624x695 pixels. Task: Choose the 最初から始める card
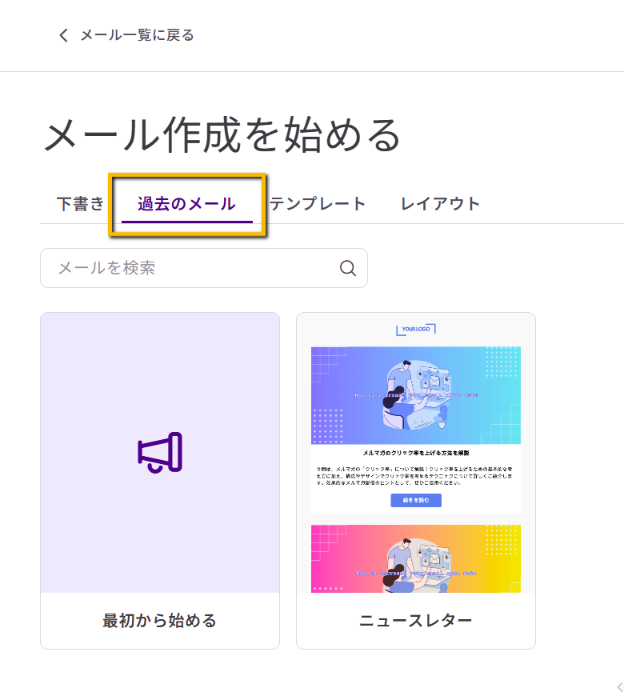point(160,480)
